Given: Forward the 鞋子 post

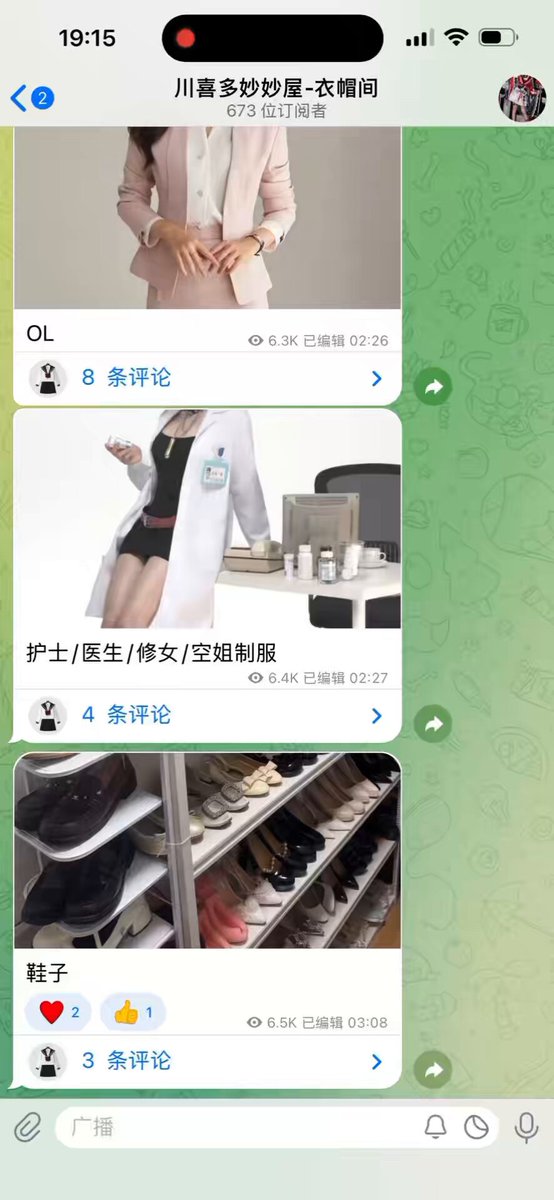Looking at the screenshot, I should 433,1070.
